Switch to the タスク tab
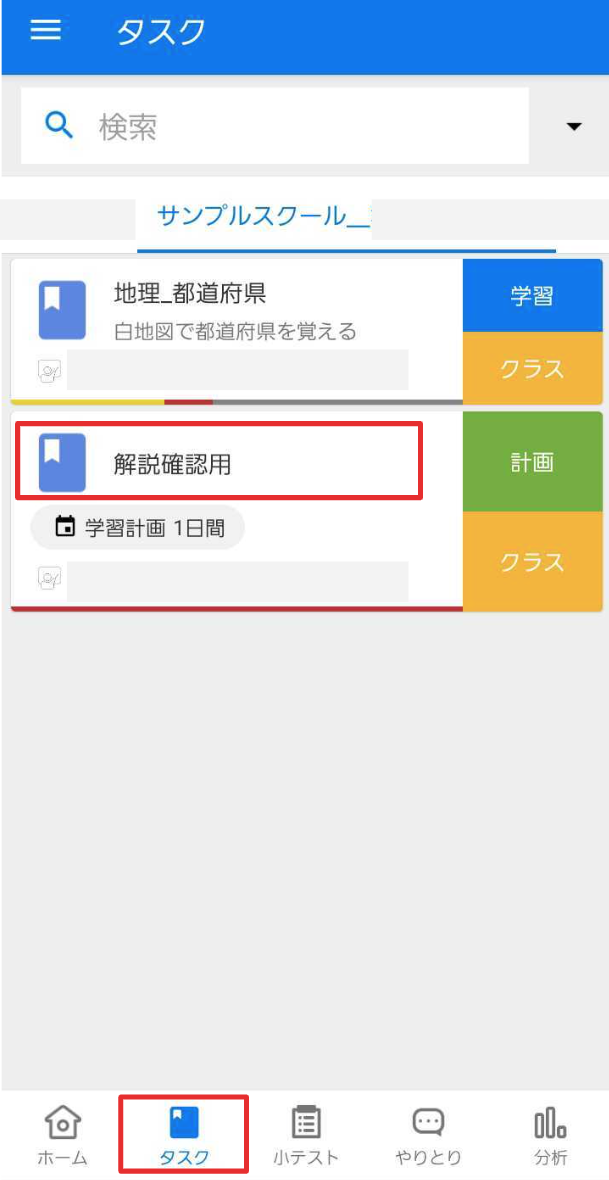The image size is (609, 1180). [184, 1136]
